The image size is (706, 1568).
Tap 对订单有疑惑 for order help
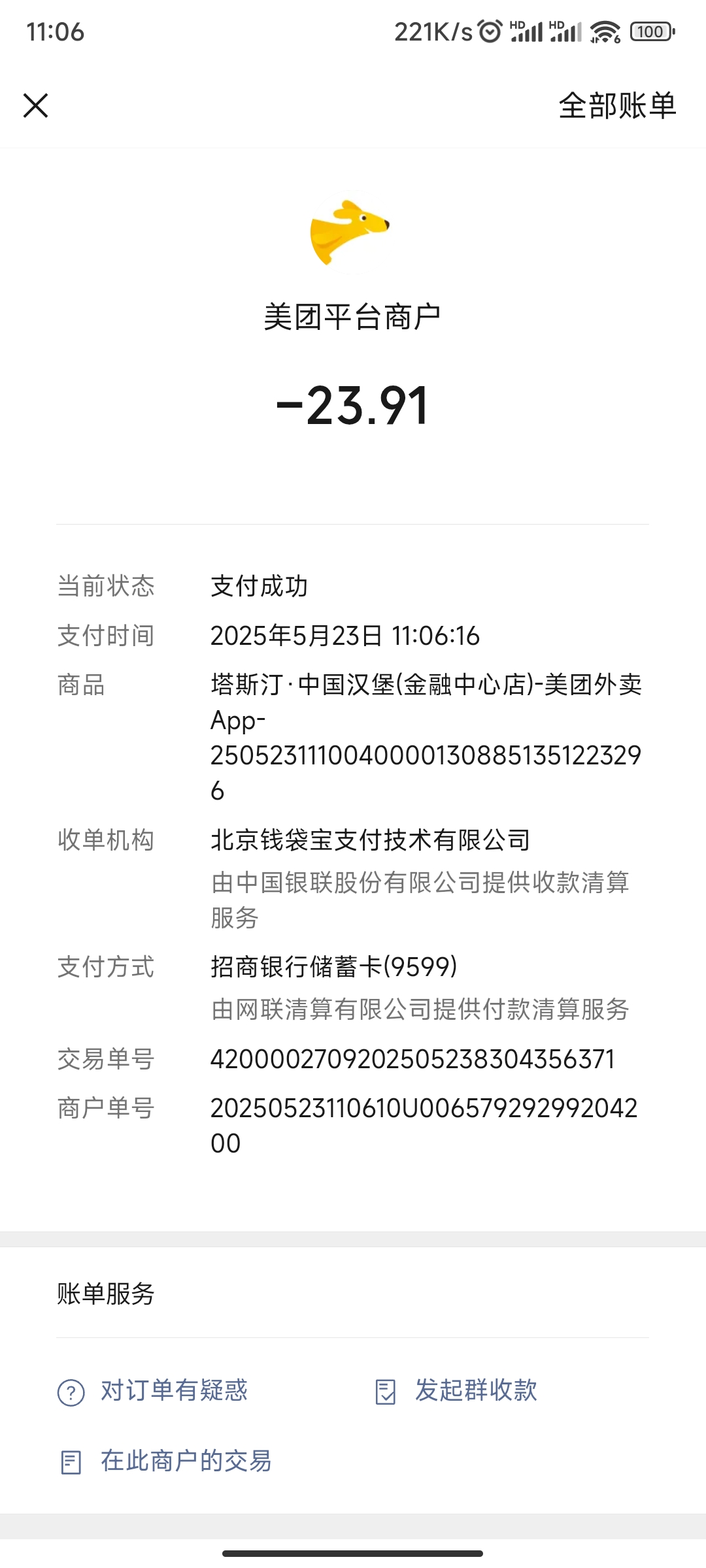[x=154, y=1391]
